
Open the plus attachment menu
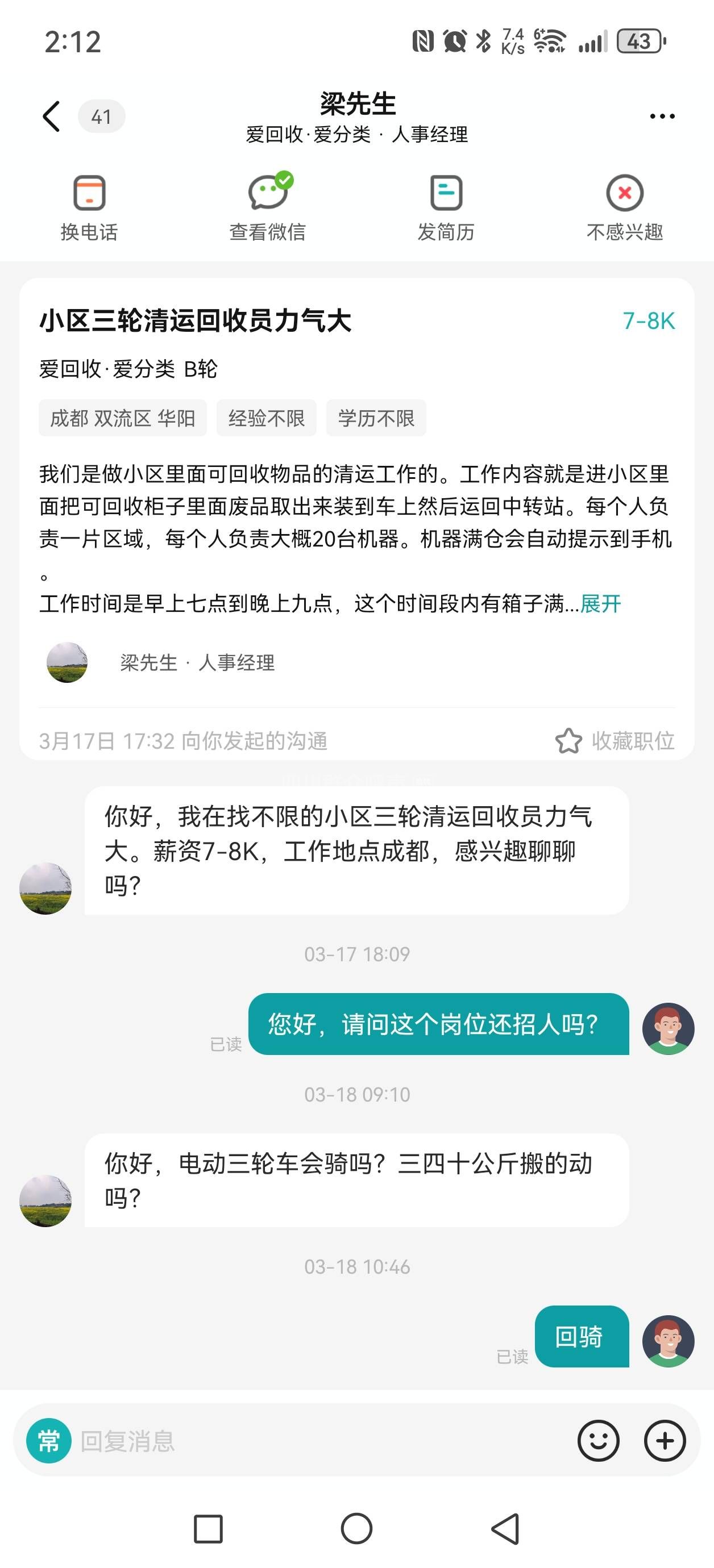point(665,1441)
